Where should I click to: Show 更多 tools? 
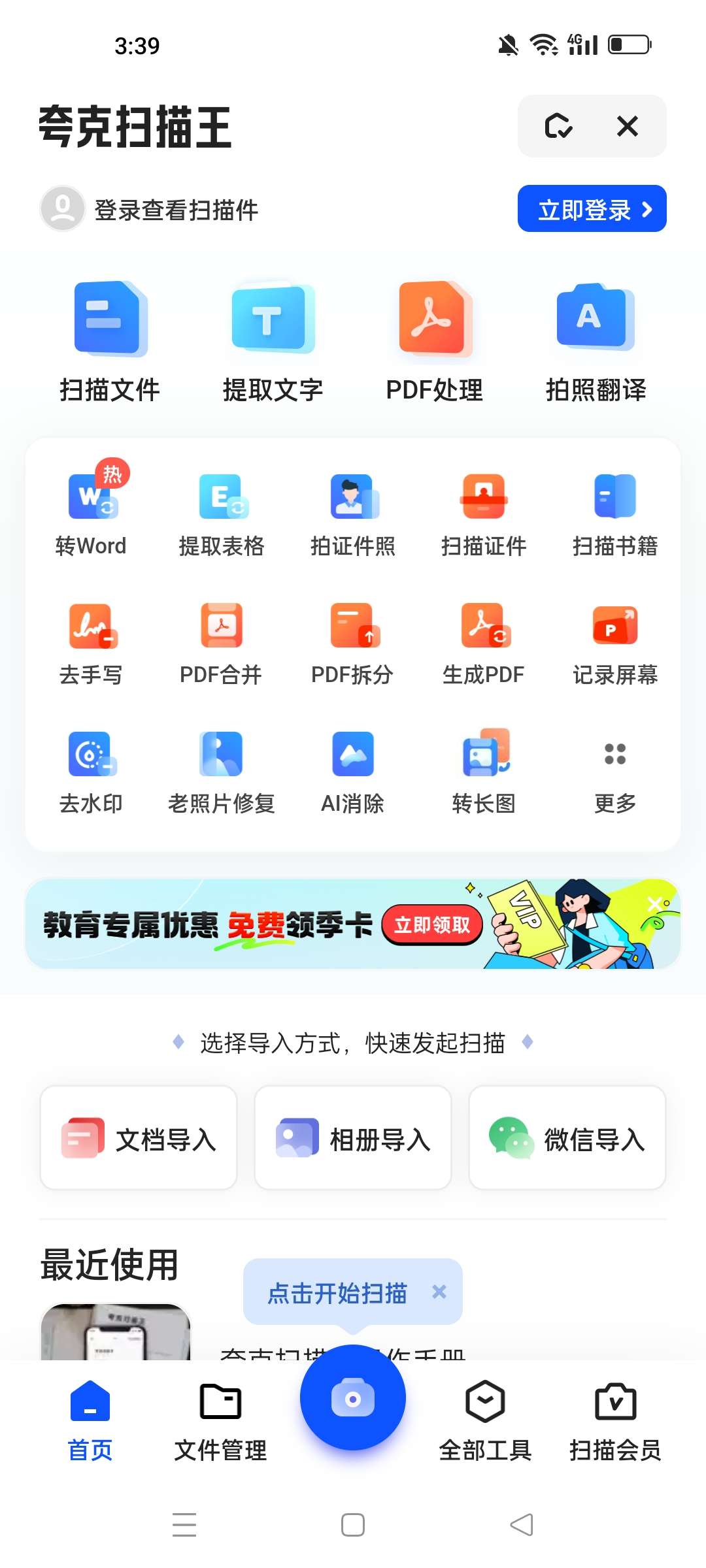coord(614,772)
